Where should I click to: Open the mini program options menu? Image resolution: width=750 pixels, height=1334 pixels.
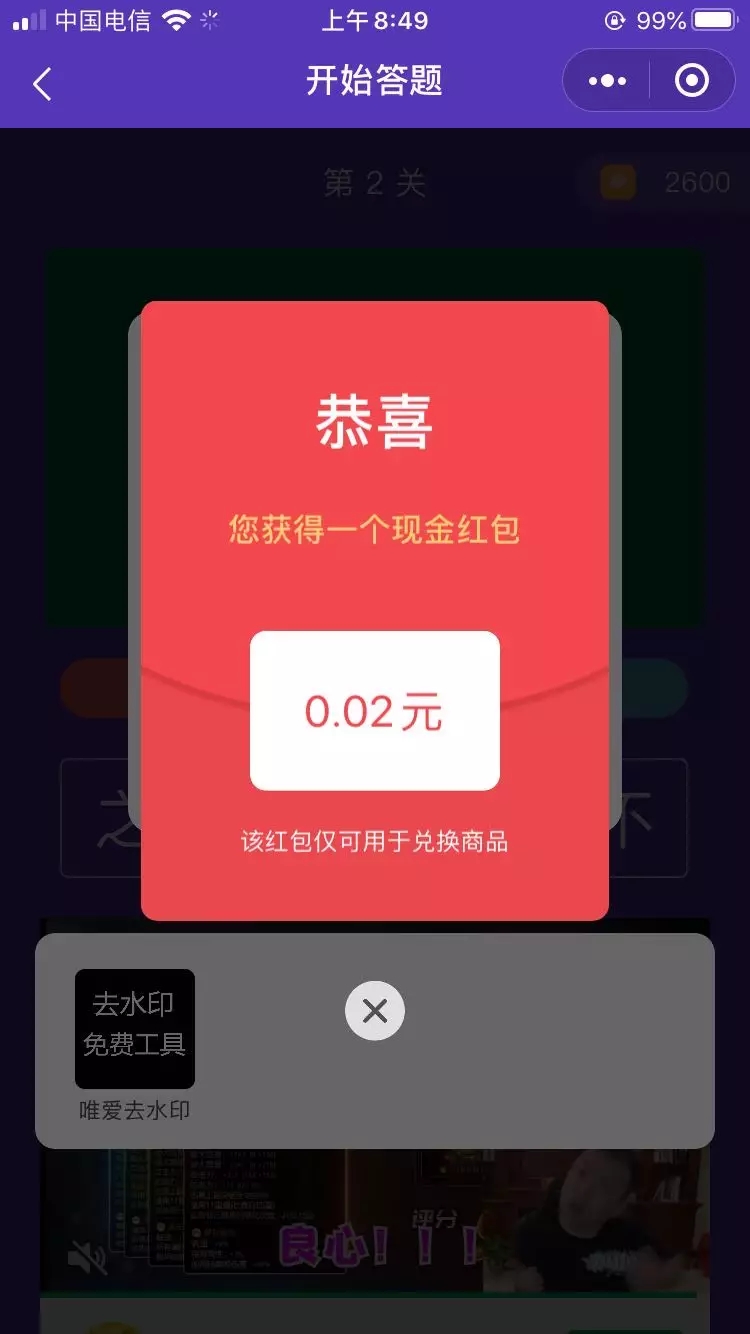(x=607, y=81)
